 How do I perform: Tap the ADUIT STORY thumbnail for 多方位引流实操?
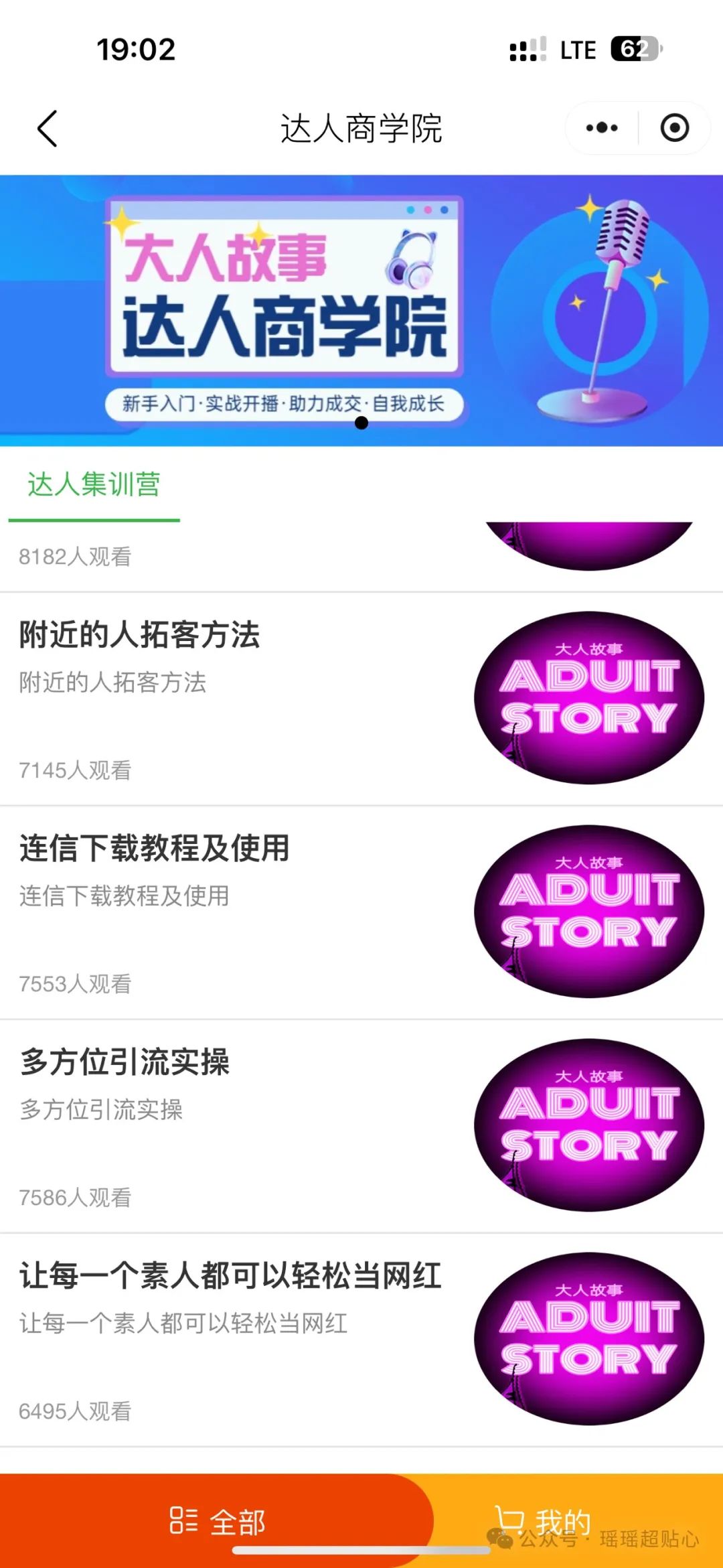click(x=589, y=1115)
